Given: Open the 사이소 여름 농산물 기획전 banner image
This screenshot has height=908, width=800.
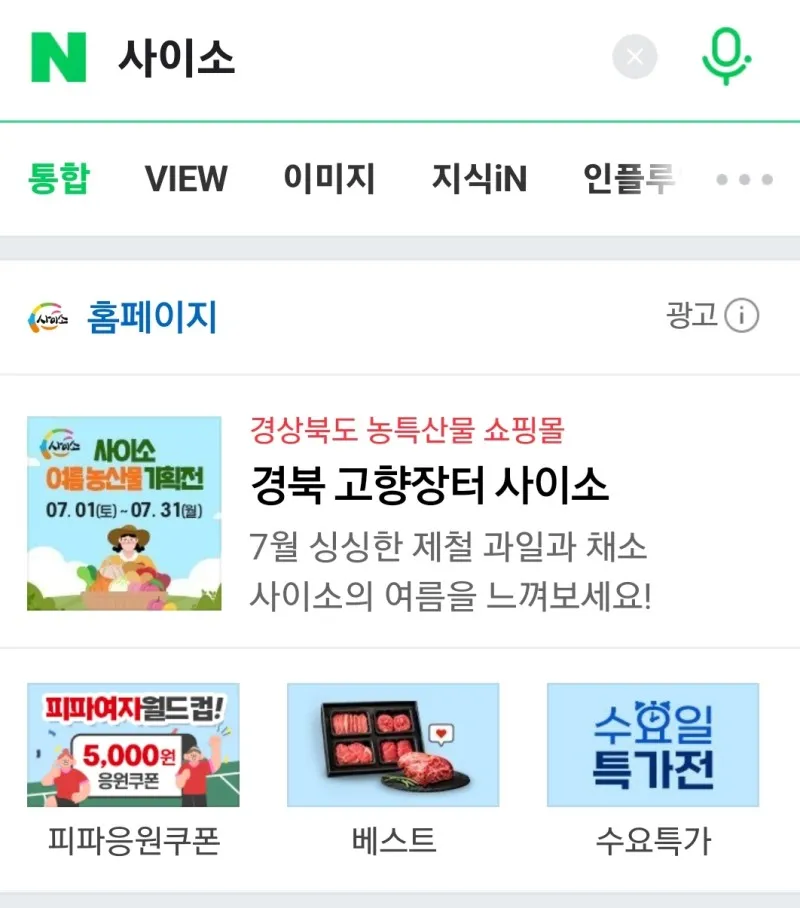Looking at the screenshot, I should pyautogui.click(x=124, y=513).
